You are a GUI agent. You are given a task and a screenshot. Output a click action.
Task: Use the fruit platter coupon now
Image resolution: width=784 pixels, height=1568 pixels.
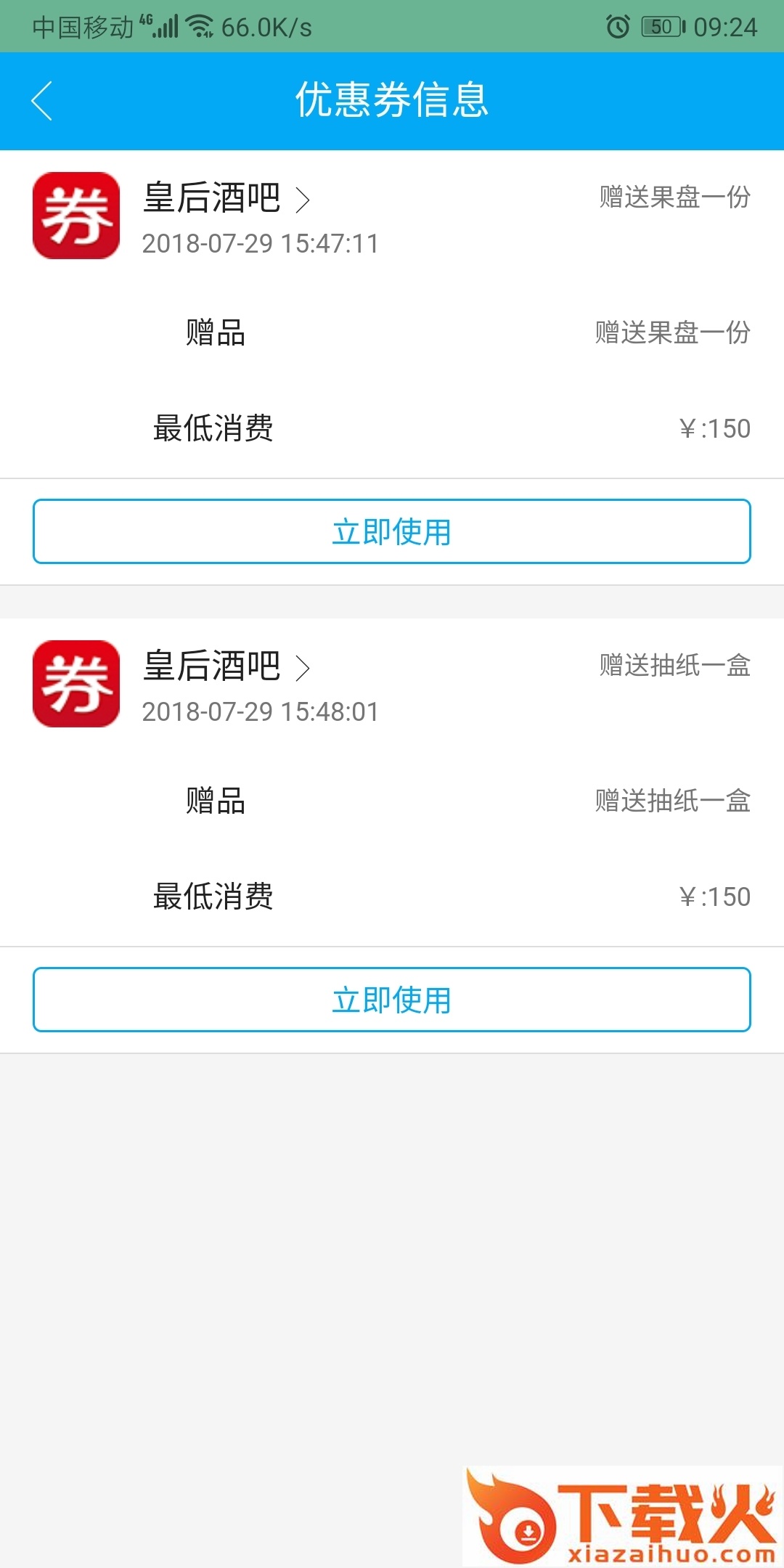coord(392,531)
